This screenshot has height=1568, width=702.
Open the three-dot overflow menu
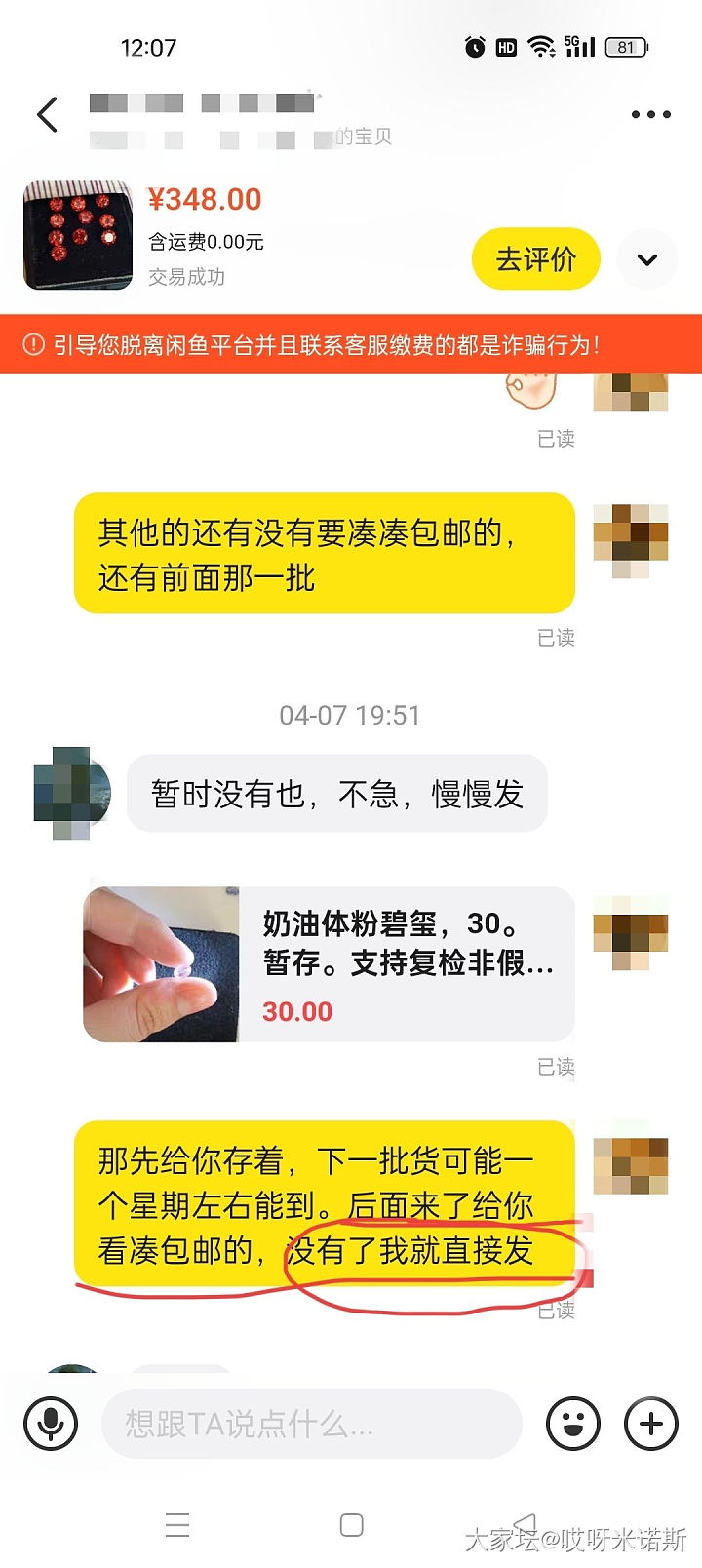click(650, 115)
